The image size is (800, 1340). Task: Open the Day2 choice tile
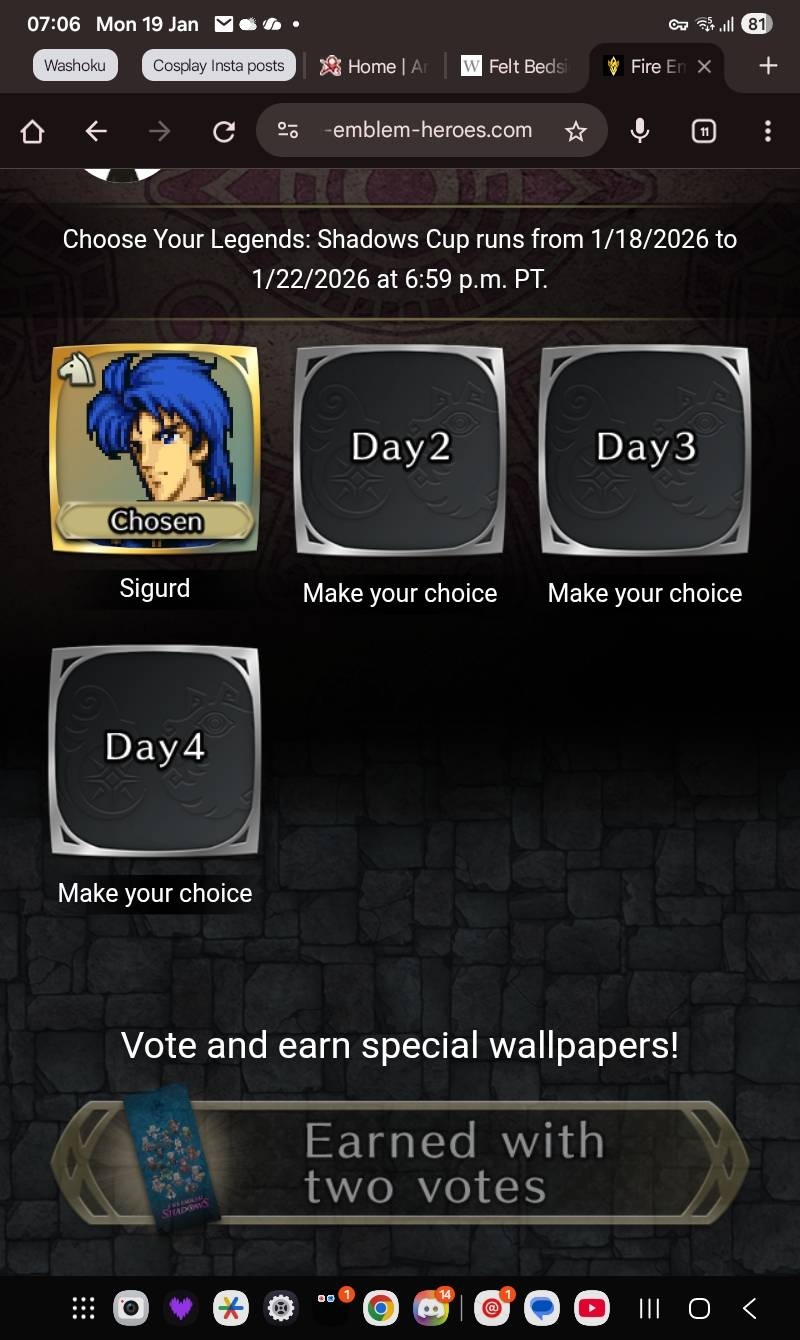(400, 450)
